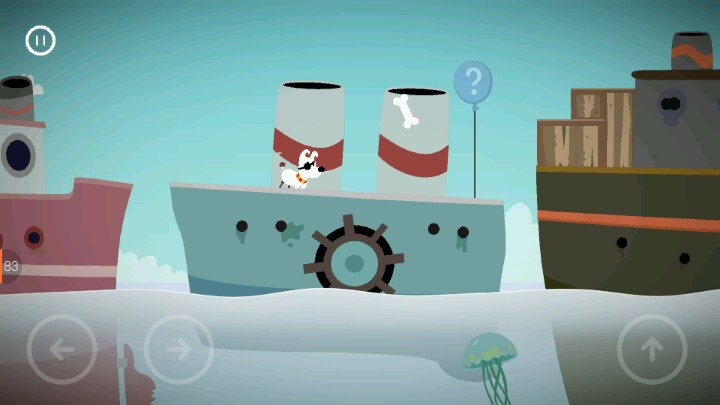Move the dog right
This screenshot has height=405, width=720.
178,349
